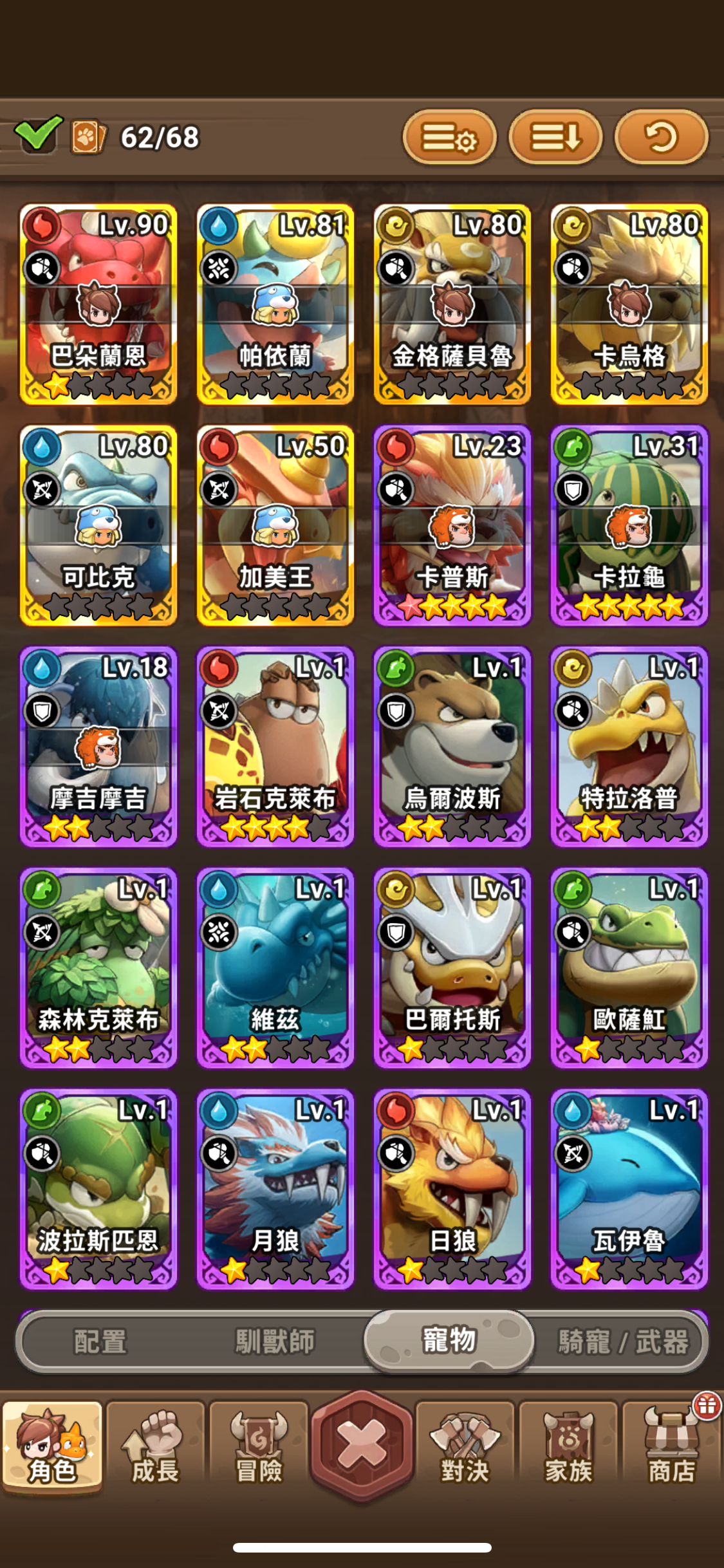Open the list filter settings button
Screen dimensions: 724x1568
[449, 137]
